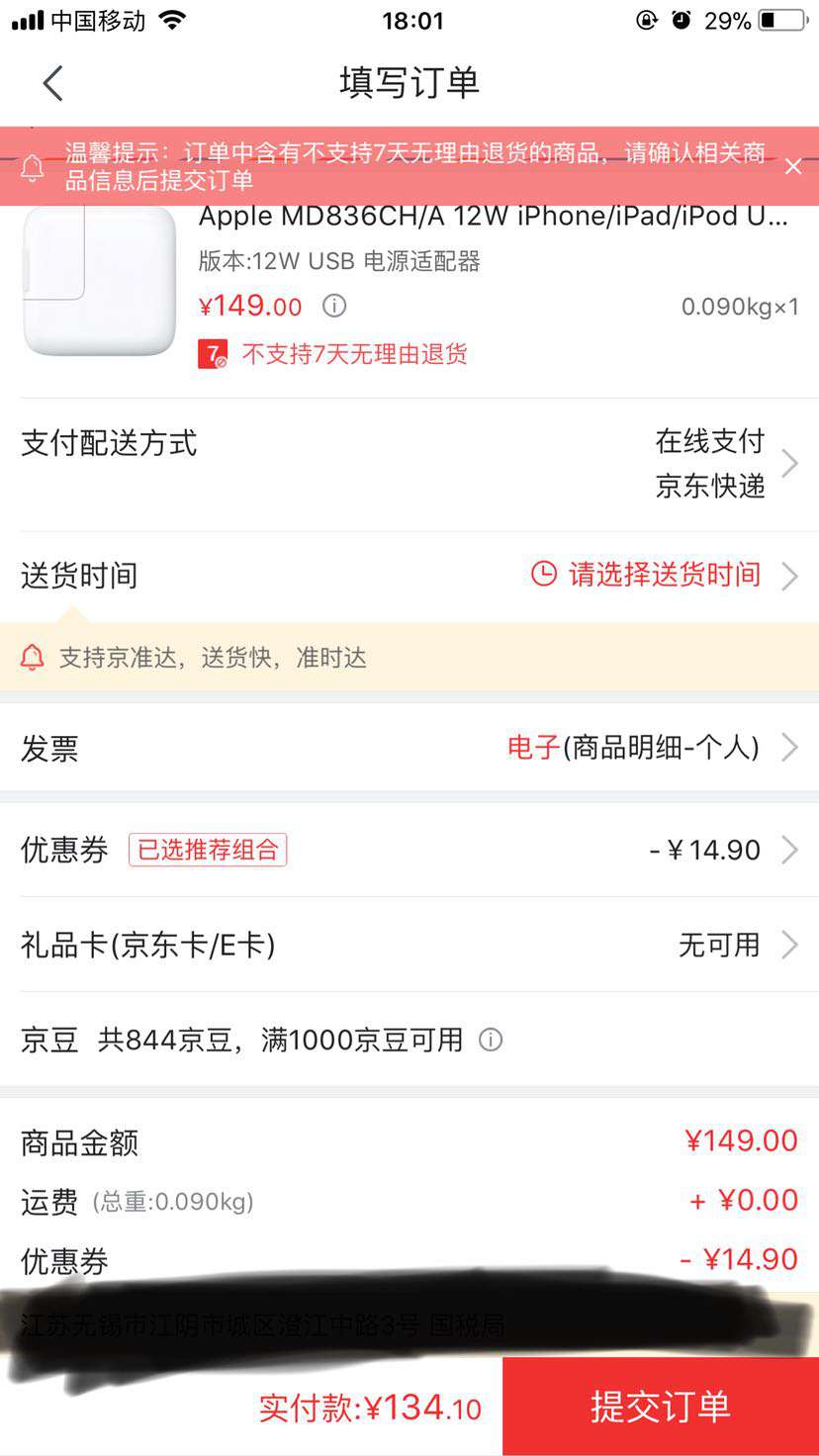This screenshot has height=1456, width=819.
Task: Expand the 支付配送方式 payment options row
Action: pyautogui.click(x=789, y=464)
